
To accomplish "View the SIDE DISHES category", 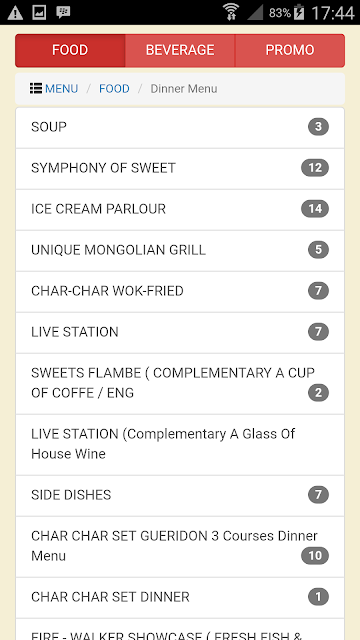I will coord(180,496).
